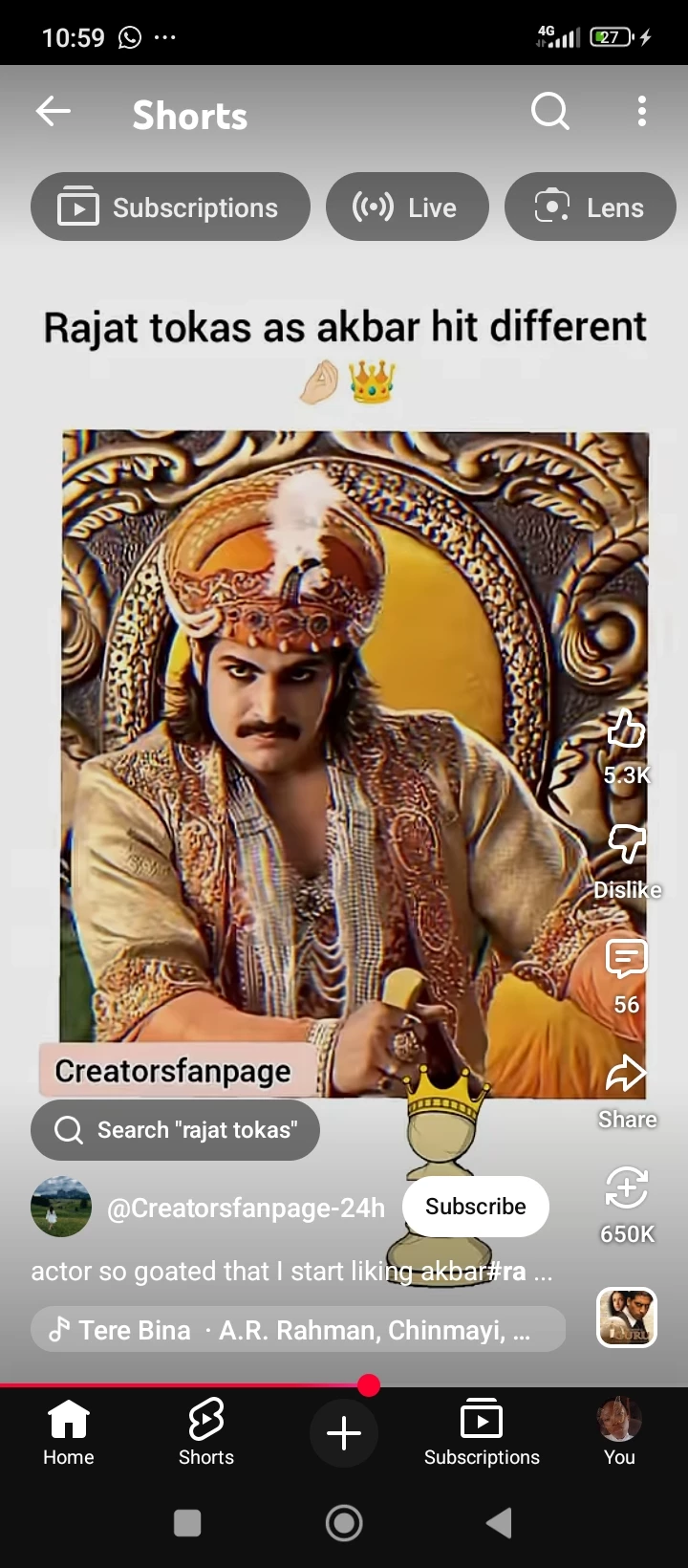688x1568 pixels.
Task: Subscribe to Creatorsfanpage-24h
Action: tap(475, 1207)
